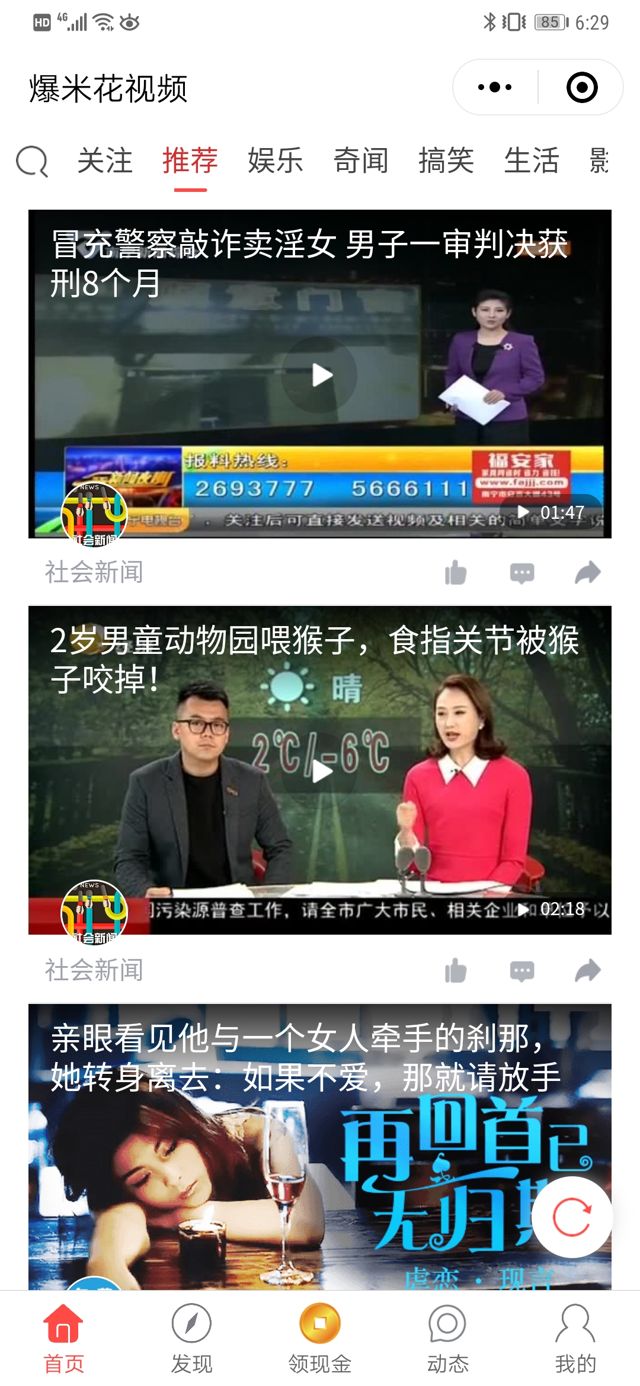Open the 领现金 tab
The width and height of the screenshot is (640, 1386).
coord(320,1338)
